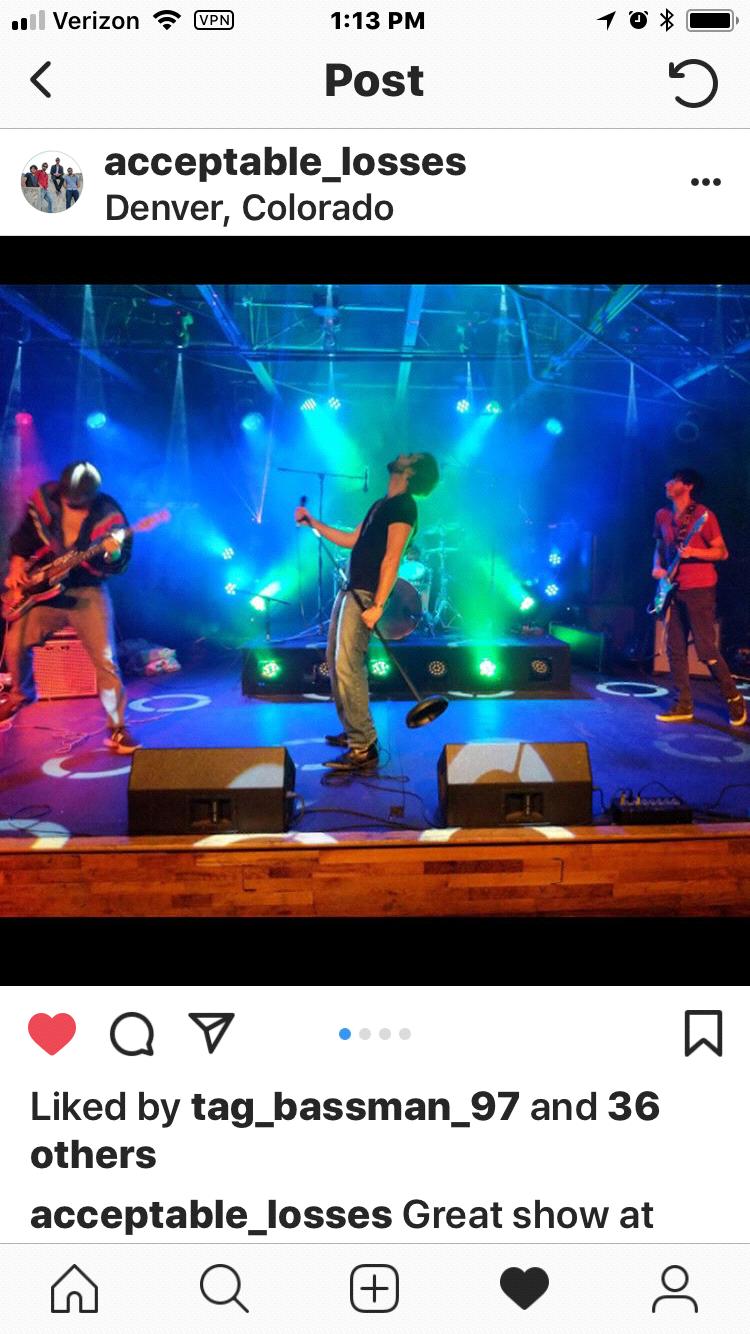The height and width of the screenshot is (1334, 750).
Task: Refresh the post with reload icon
Action: pos(693,82)
